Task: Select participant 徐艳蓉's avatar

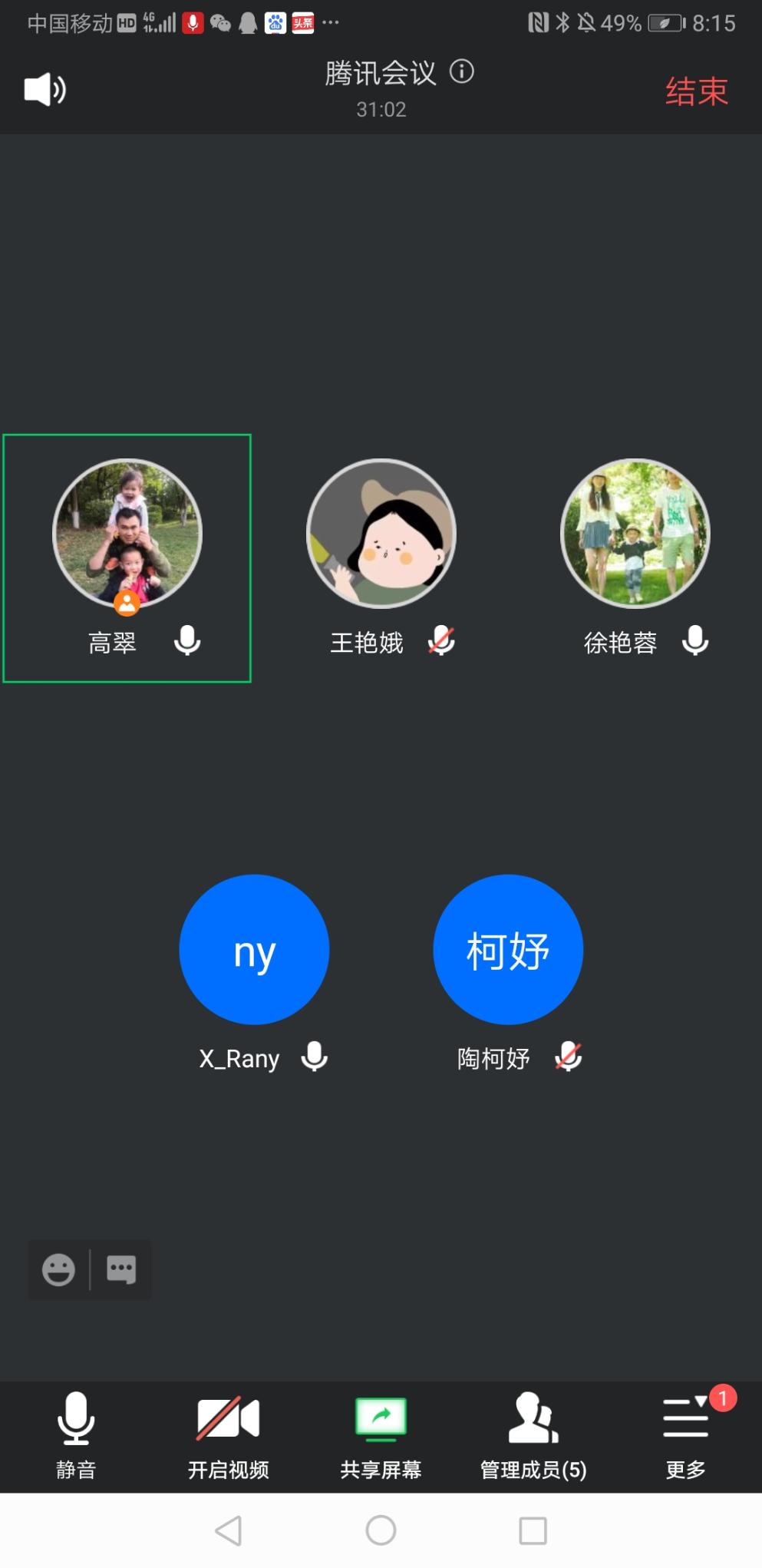Action: click(x=635, y=534)
